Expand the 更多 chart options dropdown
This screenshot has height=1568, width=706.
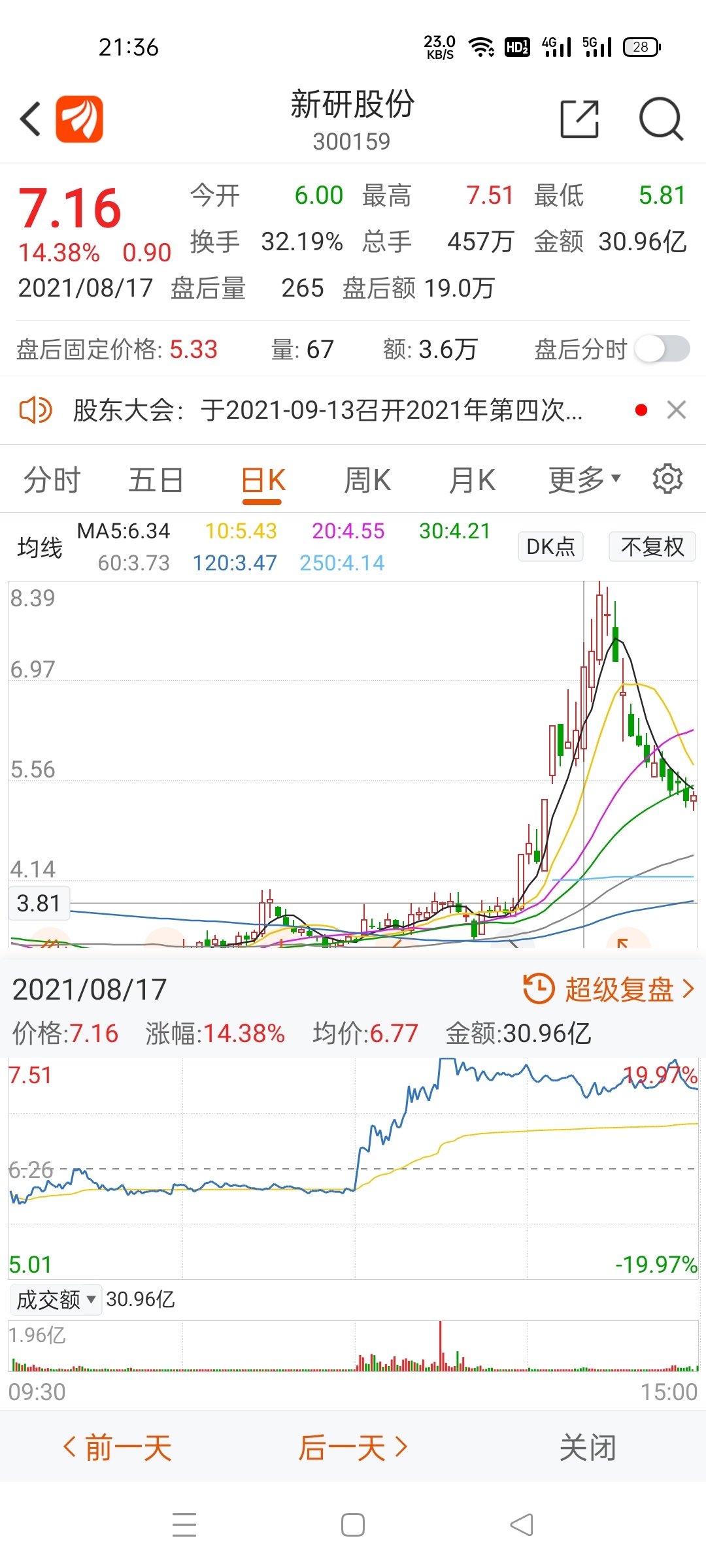pos(584,480)
